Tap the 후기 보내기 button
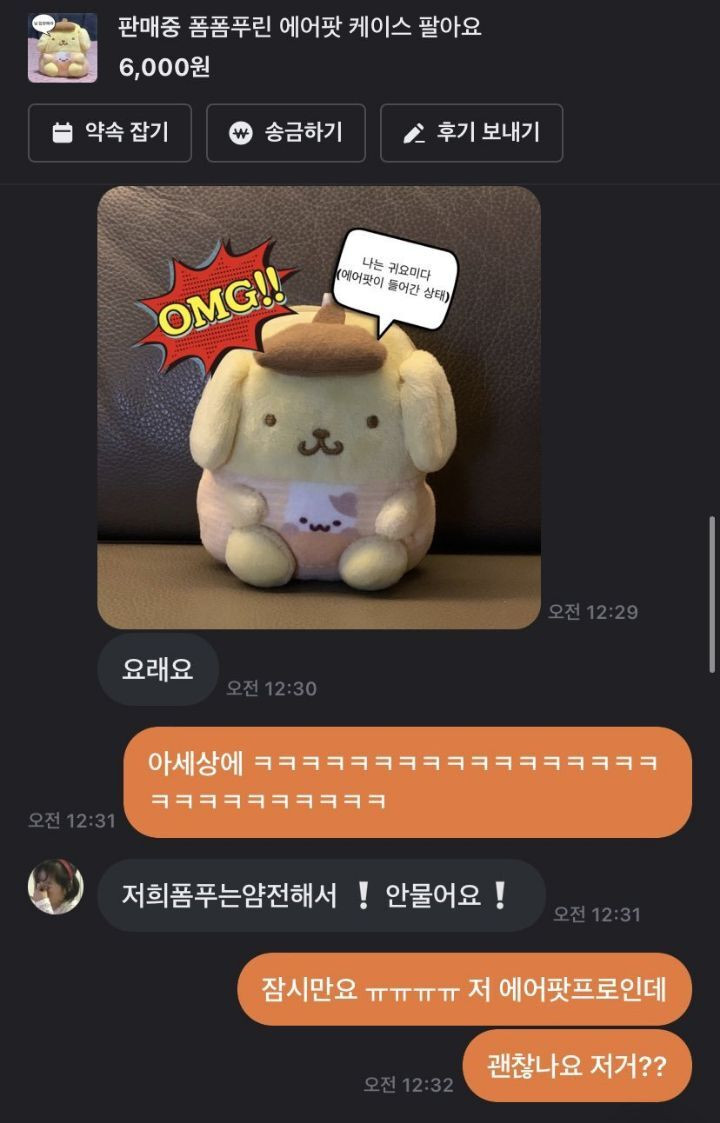This screenshot has height=1123, width=720. 471,133
